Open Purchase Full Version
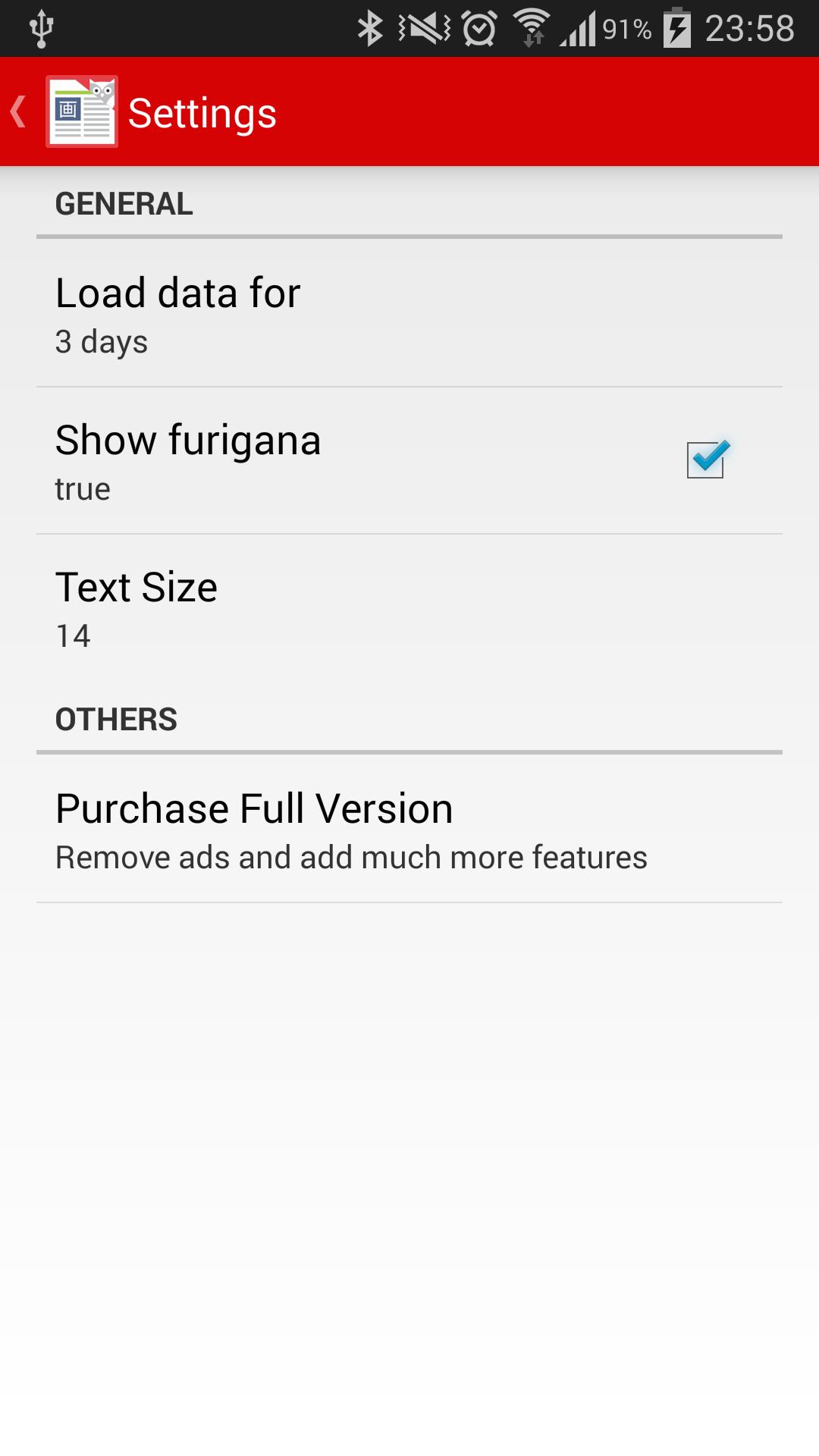This screenshot has width=819, height=1456. (409, 830)
